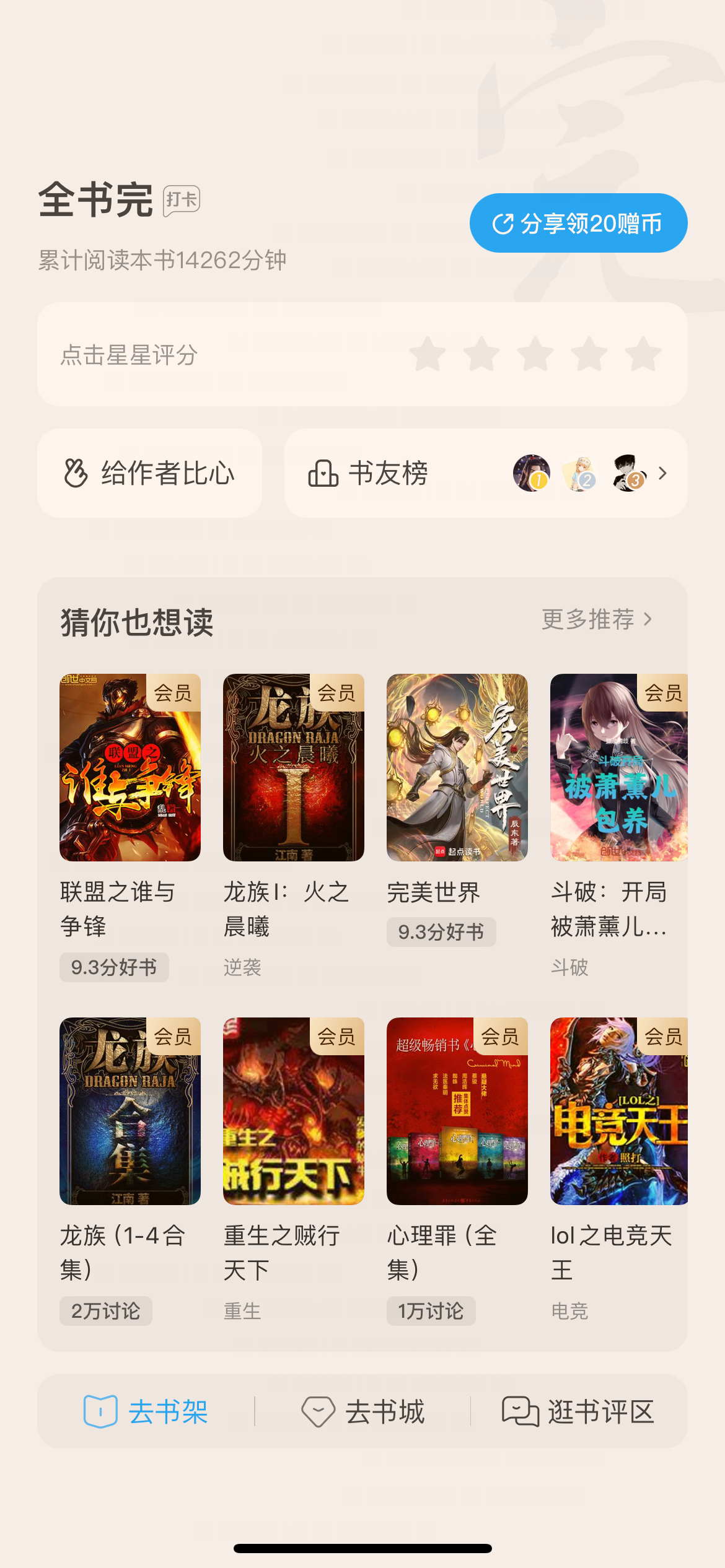
Task: Tap 分享领20赠币 share button
Action: click(x=578, y=223)
